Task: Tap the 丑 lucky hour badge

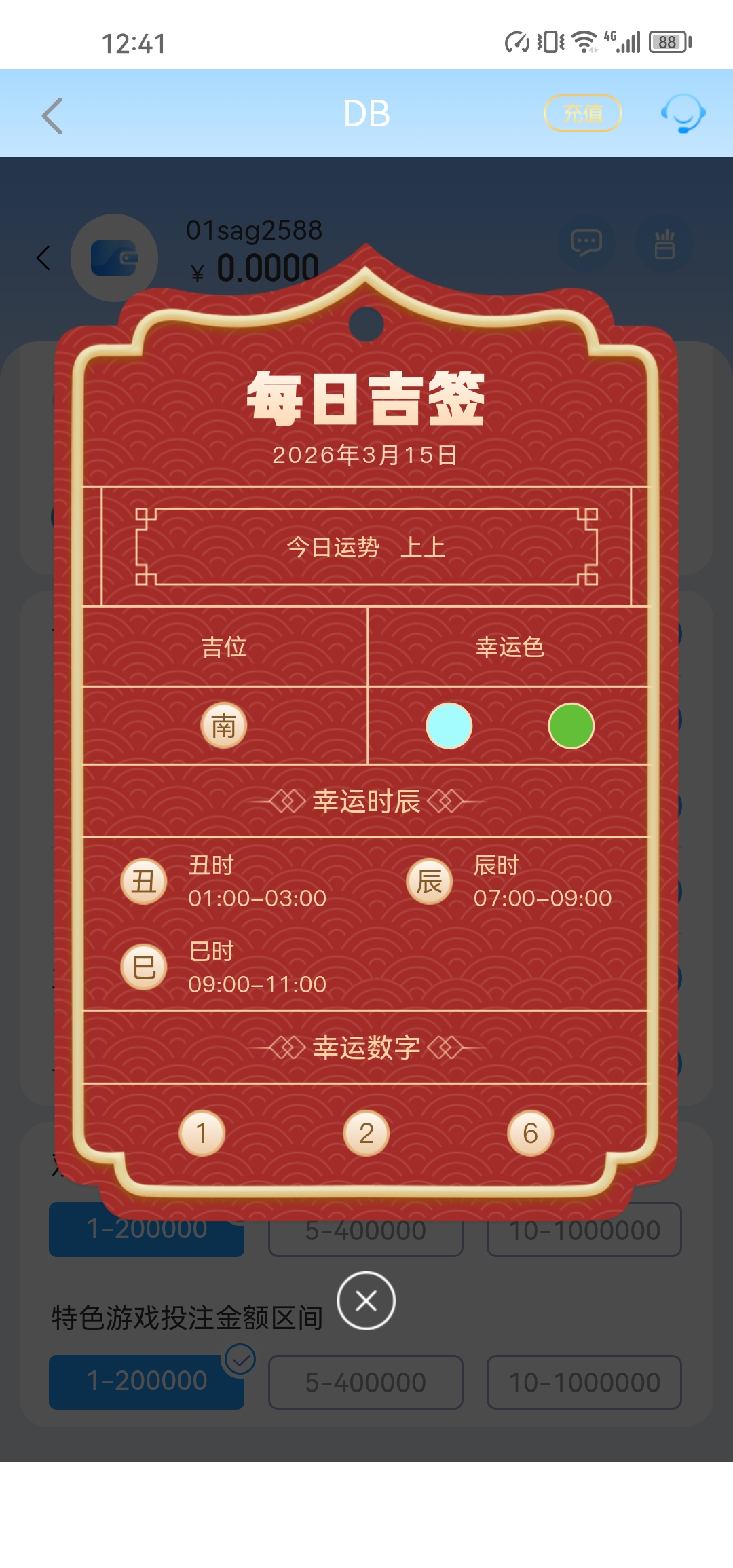Action: coord(143,881)
